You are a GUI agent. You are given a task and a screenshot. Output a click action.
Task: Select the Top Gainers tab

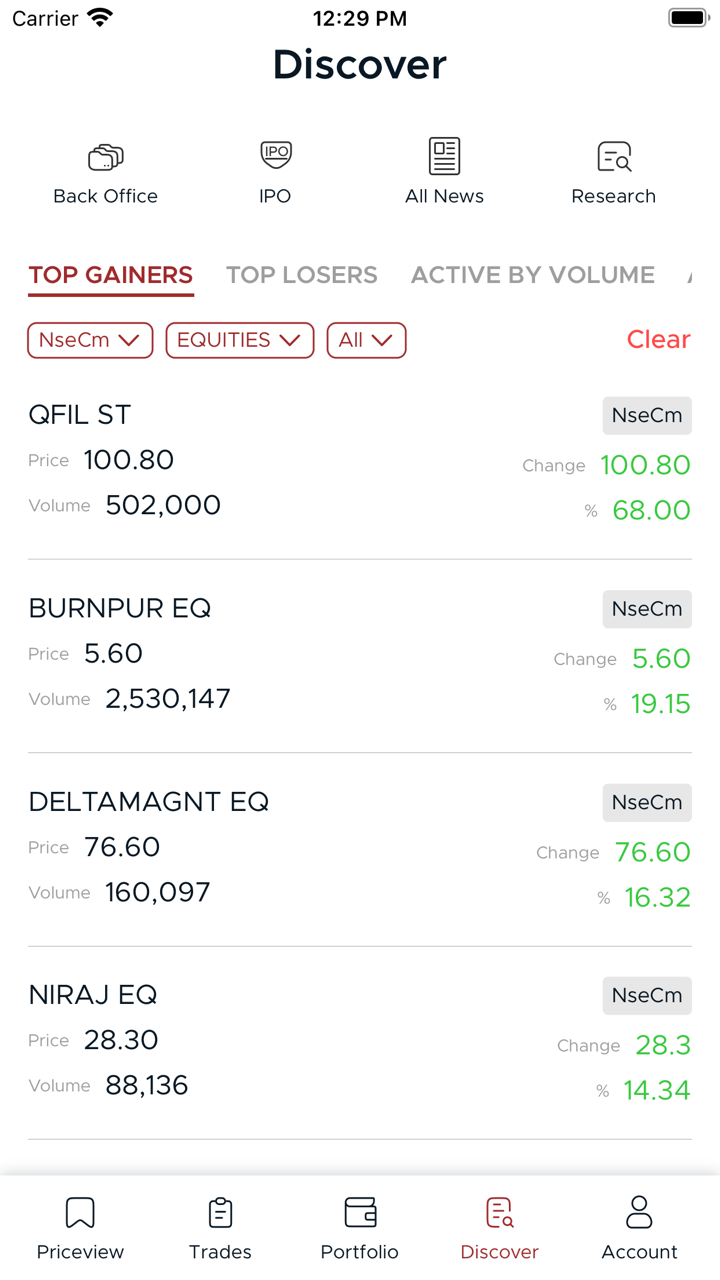[110, 275]
